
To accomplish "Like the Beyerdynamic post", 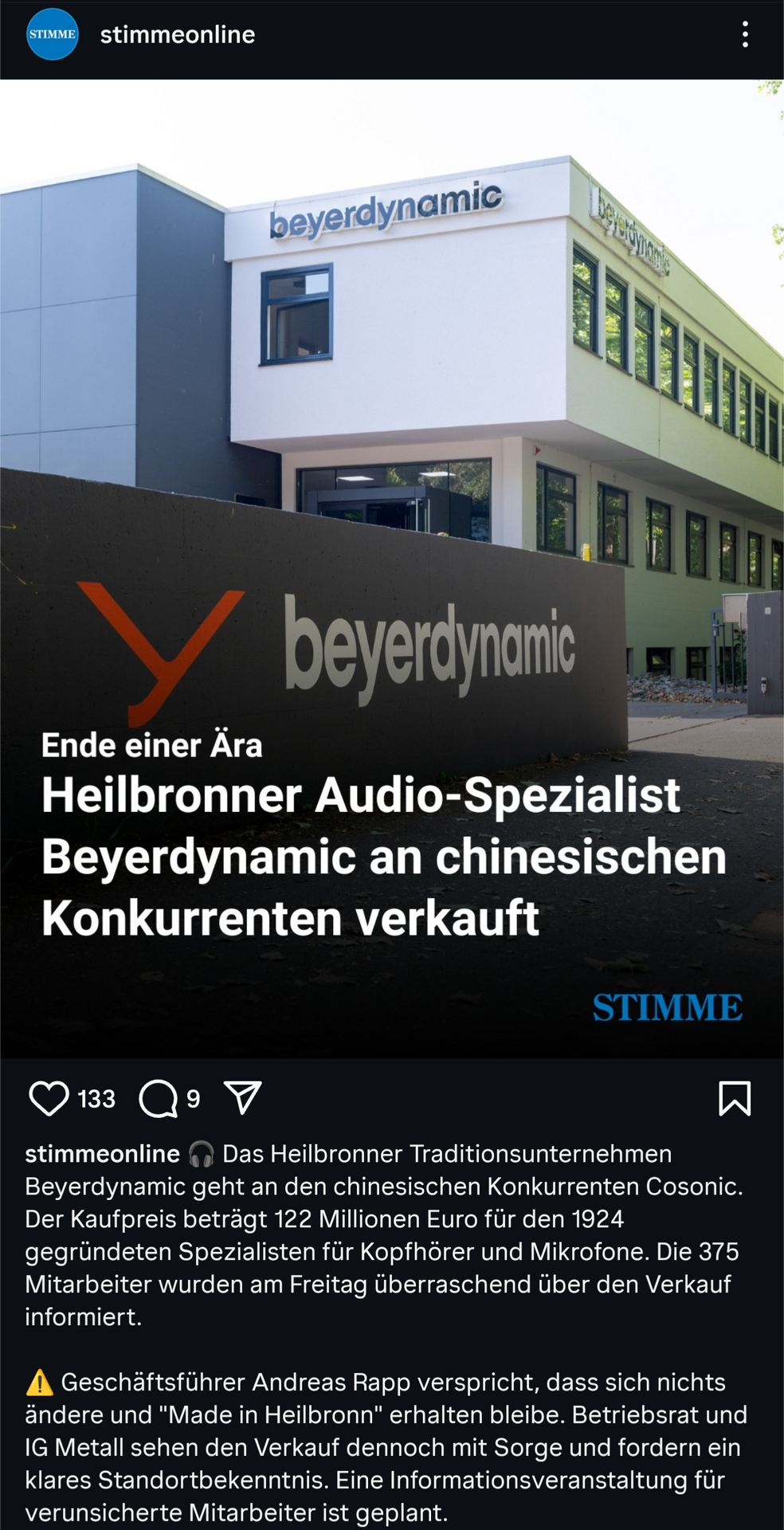I will click(49, 1099).
